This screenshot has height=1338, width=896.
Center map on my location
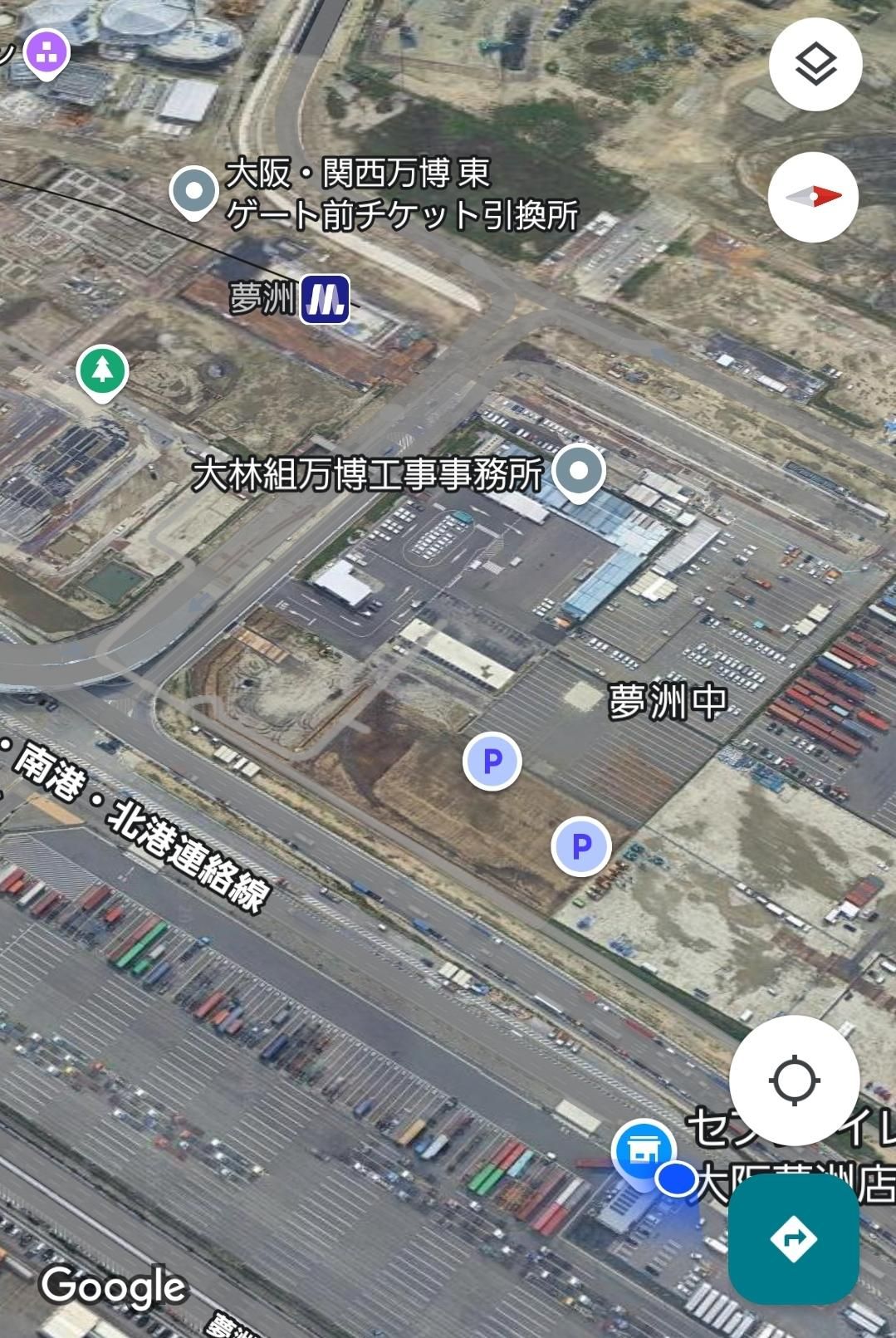[x=794, y=1081]
